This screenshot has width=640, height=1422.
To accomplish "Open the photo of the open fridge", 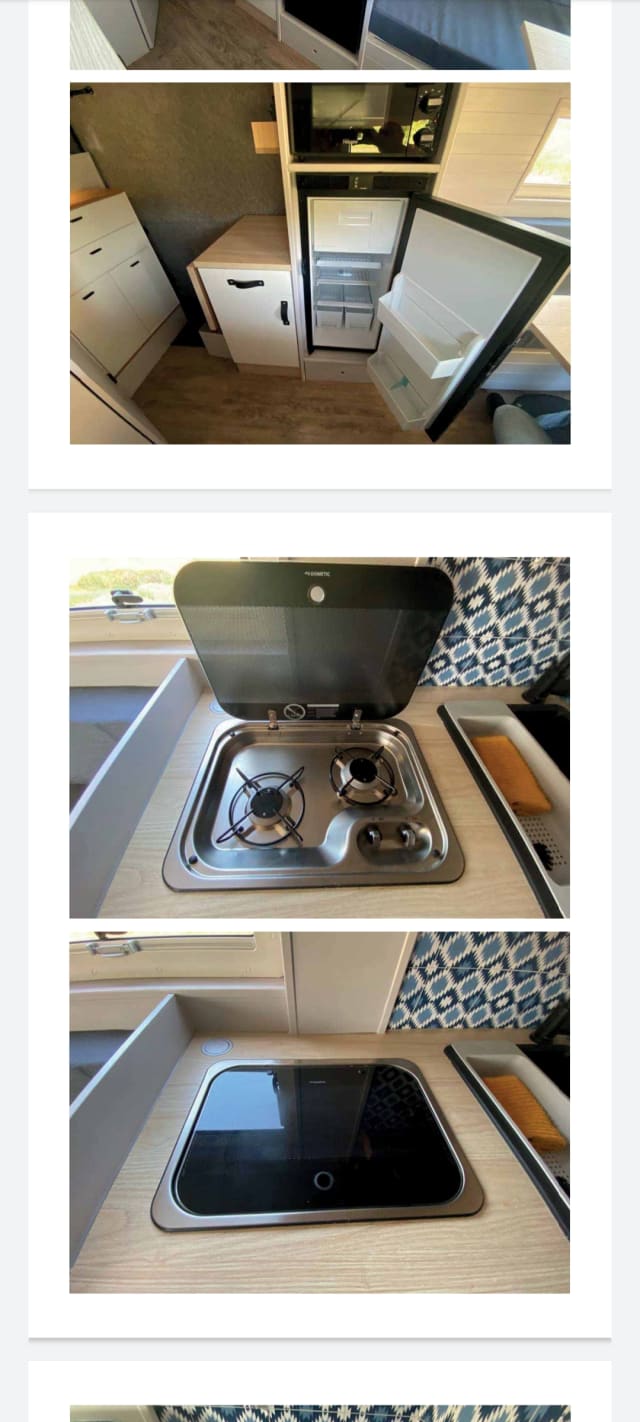I will (320, 263).
